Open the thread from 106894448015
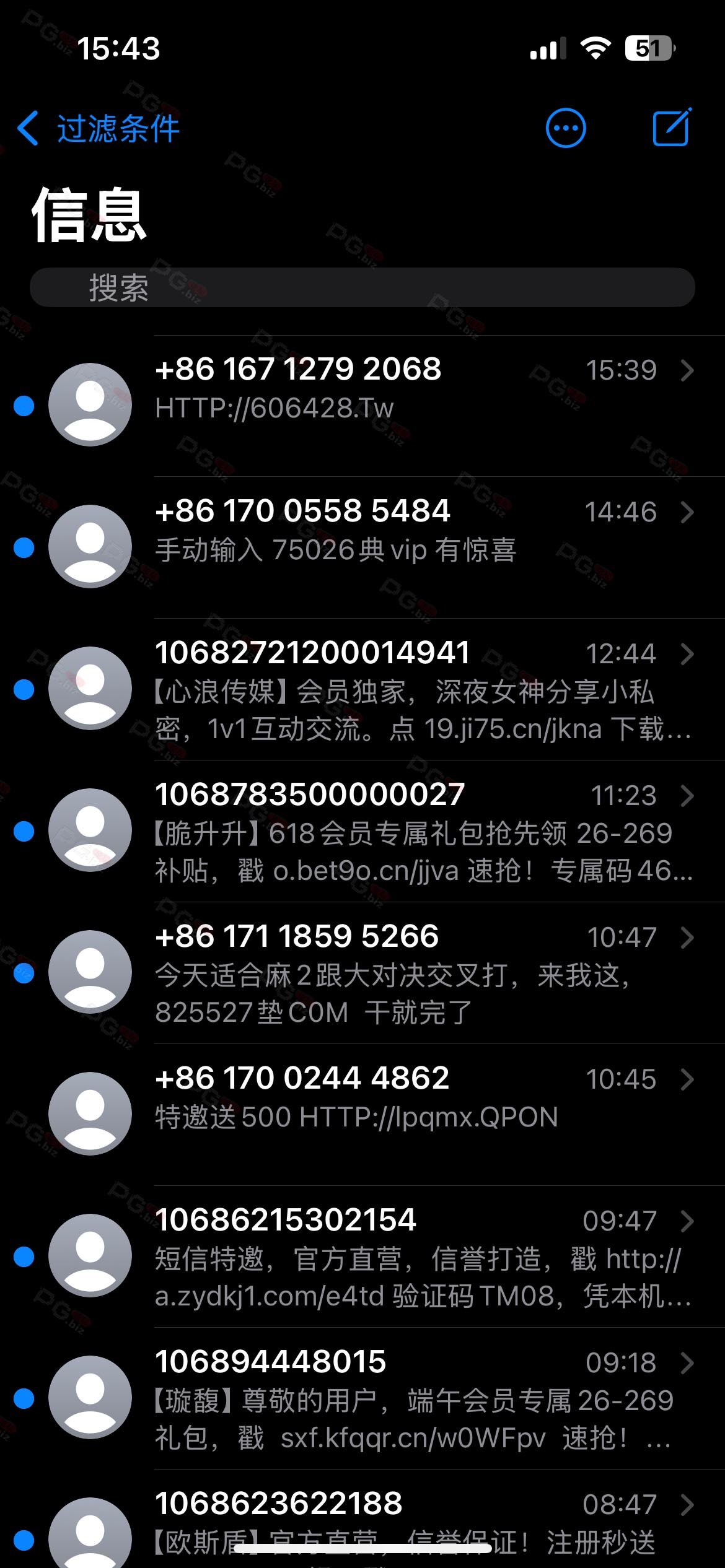The image size is (725, 1568). click(x=362, y=1399)
